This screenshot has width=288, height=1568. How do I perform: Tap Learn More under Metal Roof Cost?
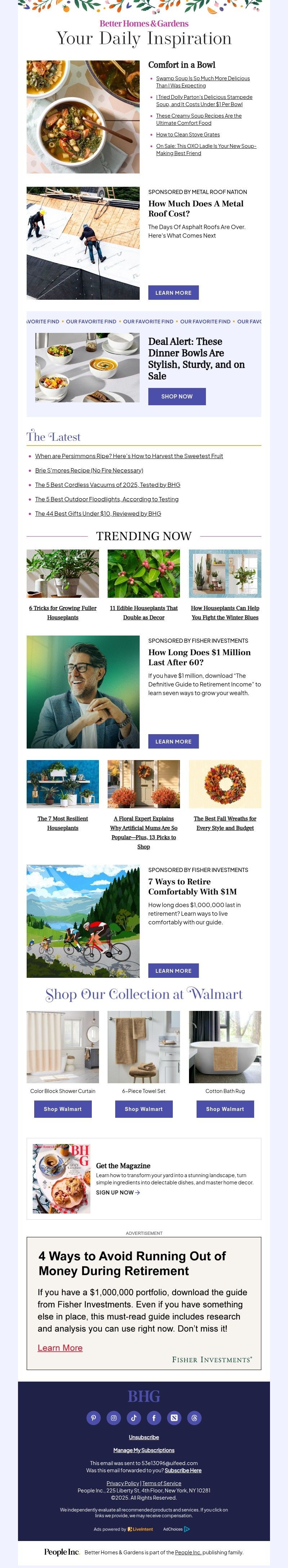pyautogui.click(x=173, y=293)
